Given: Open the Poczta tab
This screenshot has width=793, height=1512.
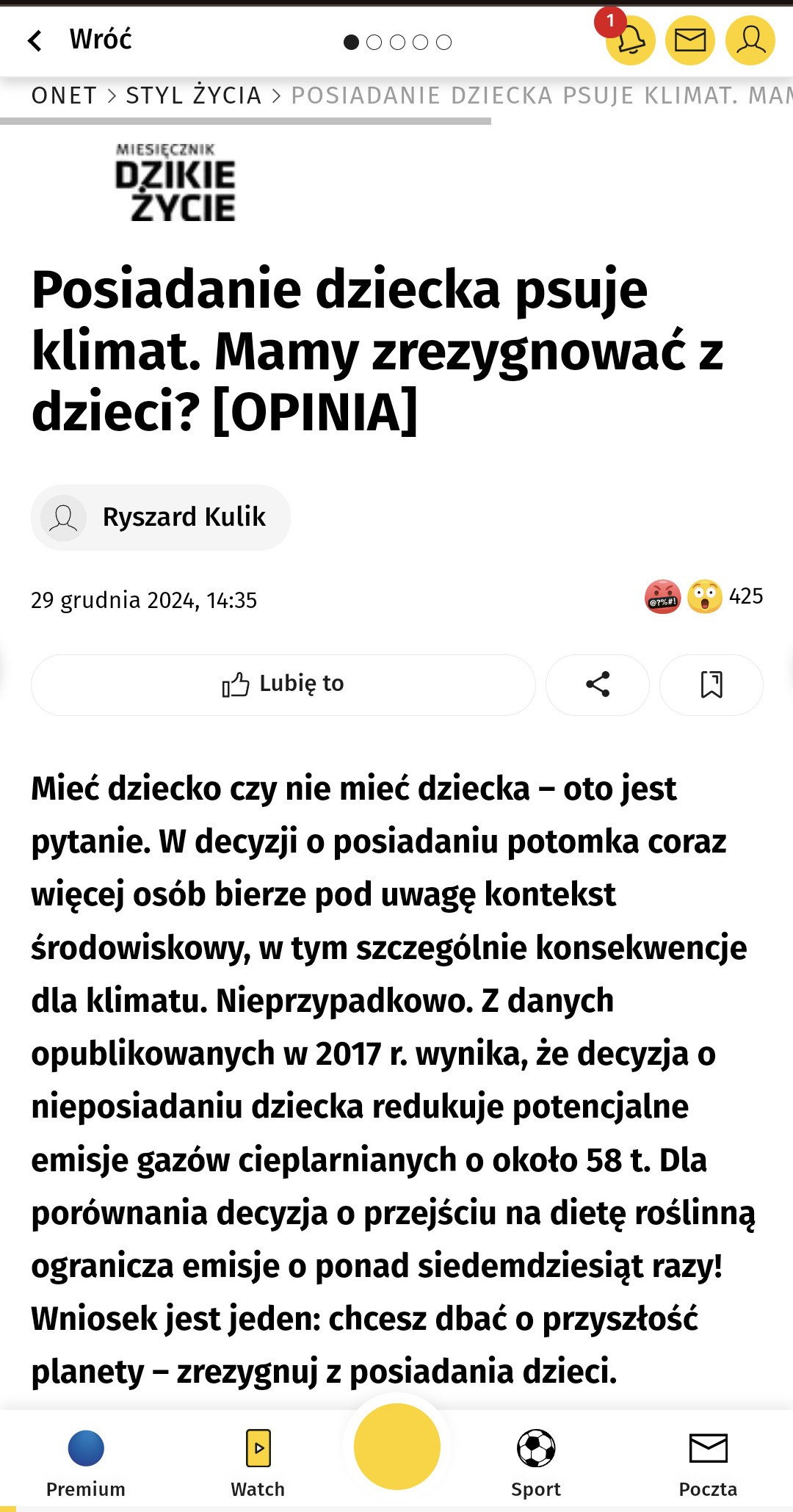Looking at the screenshot, I should click(x=708, y=1464).
